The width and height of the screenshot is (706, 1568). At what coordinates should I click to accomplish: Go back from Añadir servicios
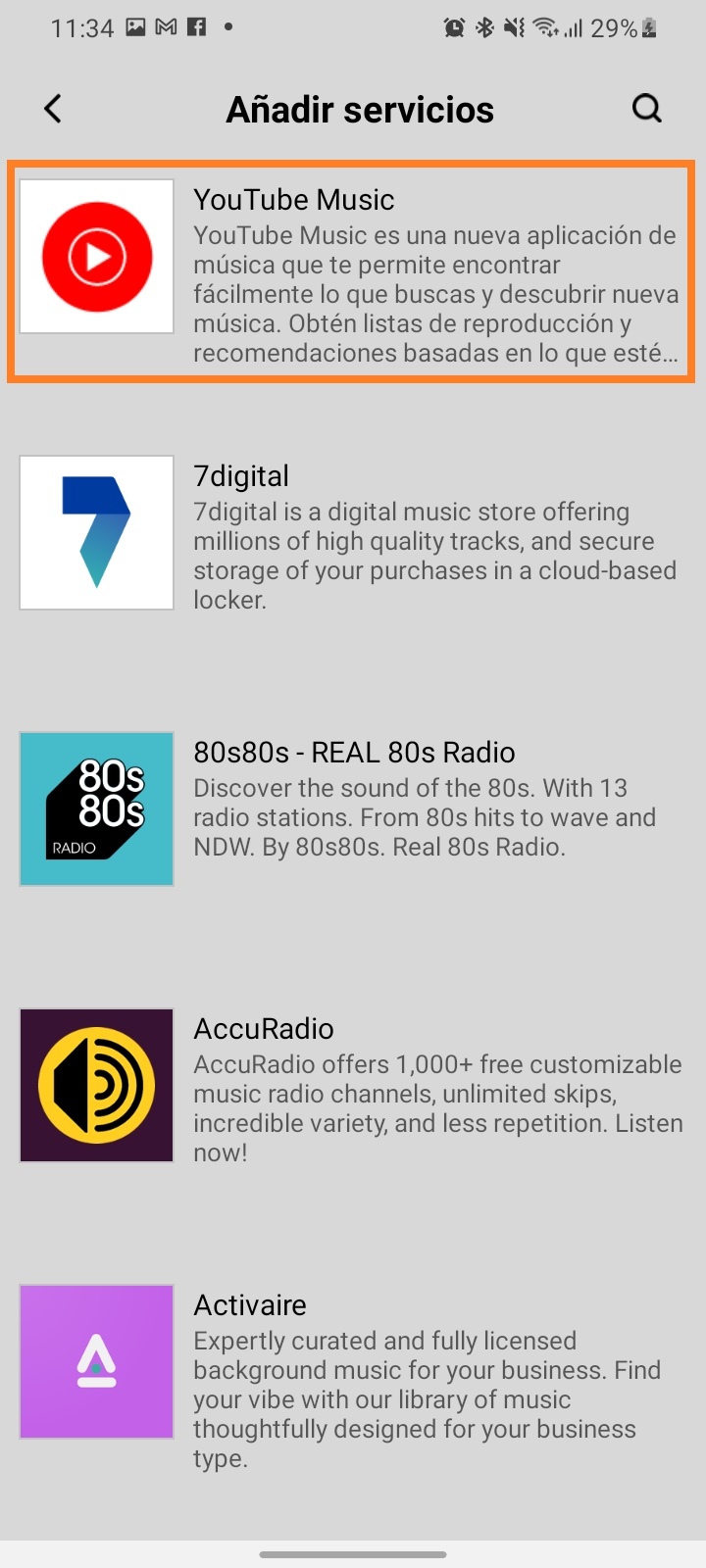point(53,109)
